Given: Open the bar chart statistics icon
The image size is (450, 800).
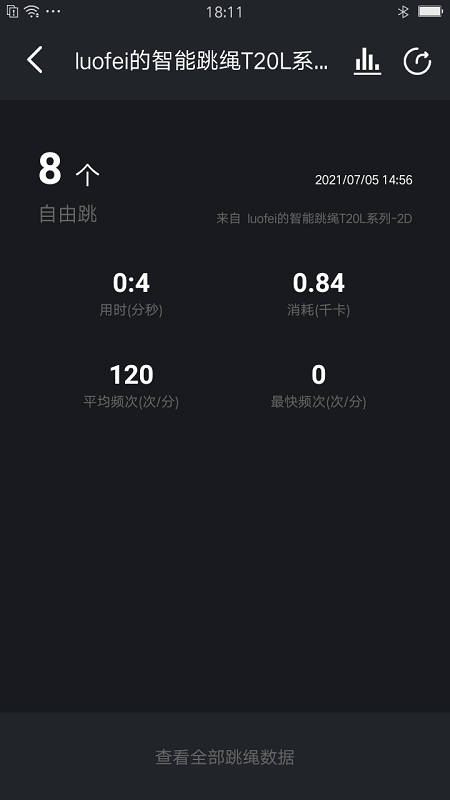Looking at the screenshot, I should (x=367, y=61).
